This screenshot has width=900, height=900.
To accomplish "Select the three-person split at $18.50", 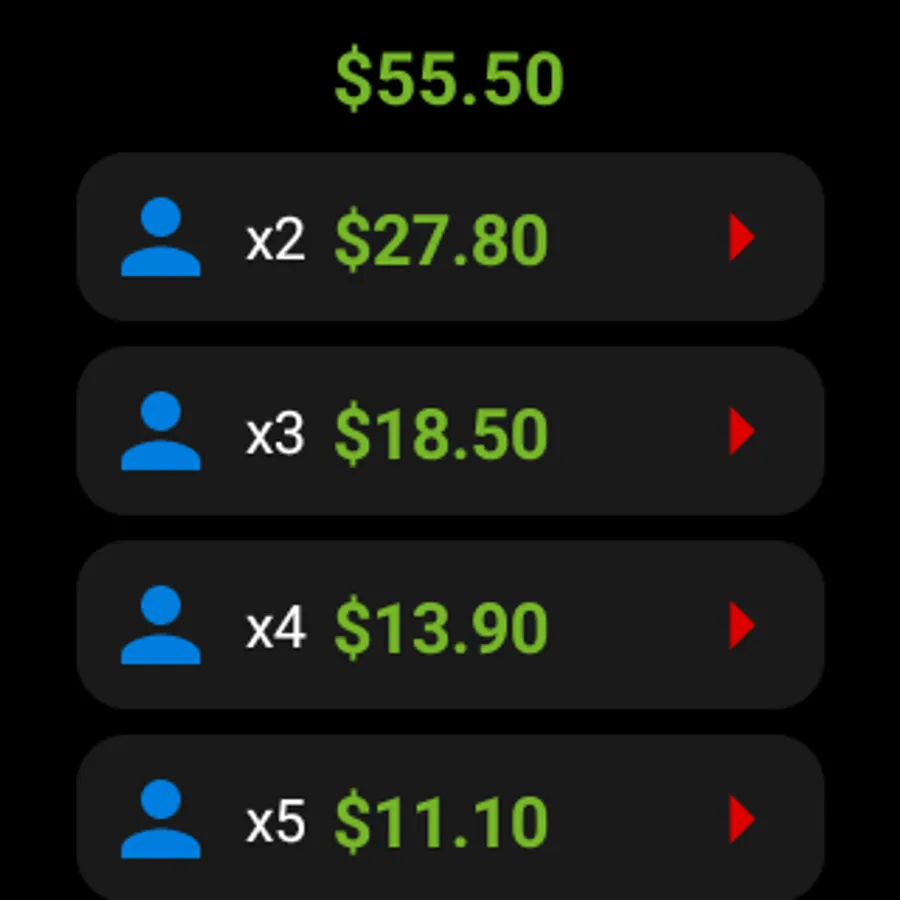I will click(450, 432).
